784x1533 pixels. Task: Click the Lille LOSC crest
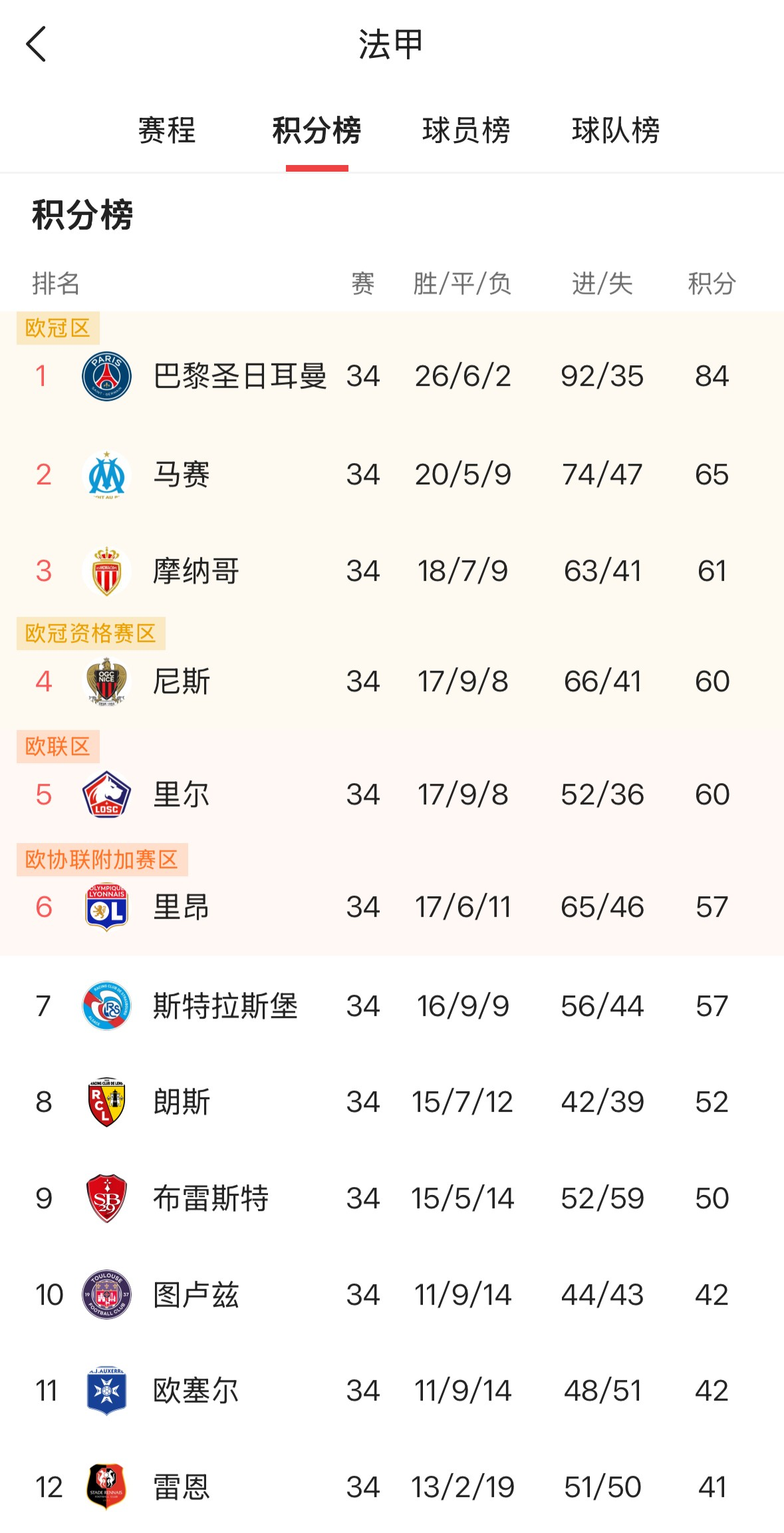click(106, 794)
